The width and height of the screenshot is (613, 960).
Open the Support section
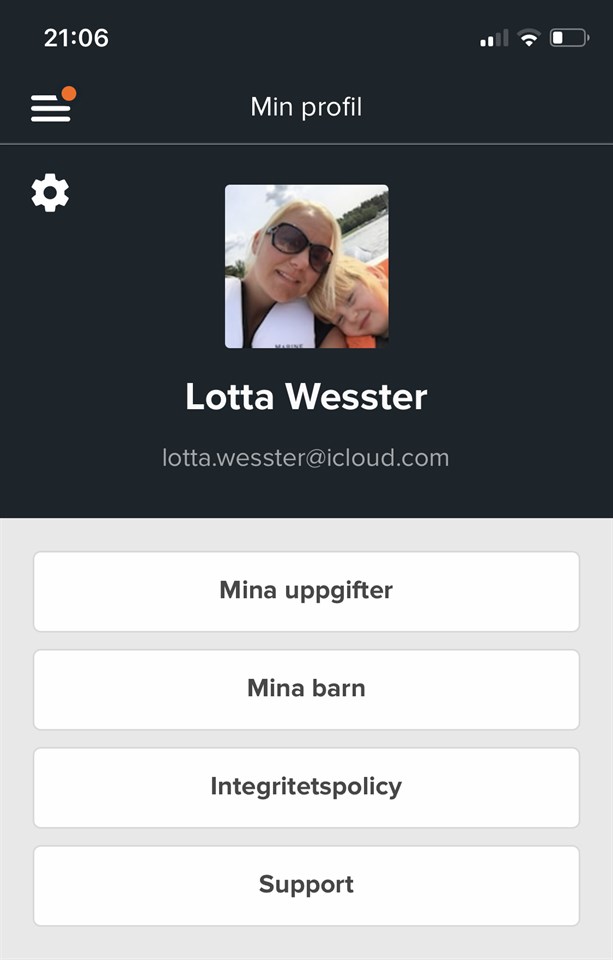click(x=306, y=885)
